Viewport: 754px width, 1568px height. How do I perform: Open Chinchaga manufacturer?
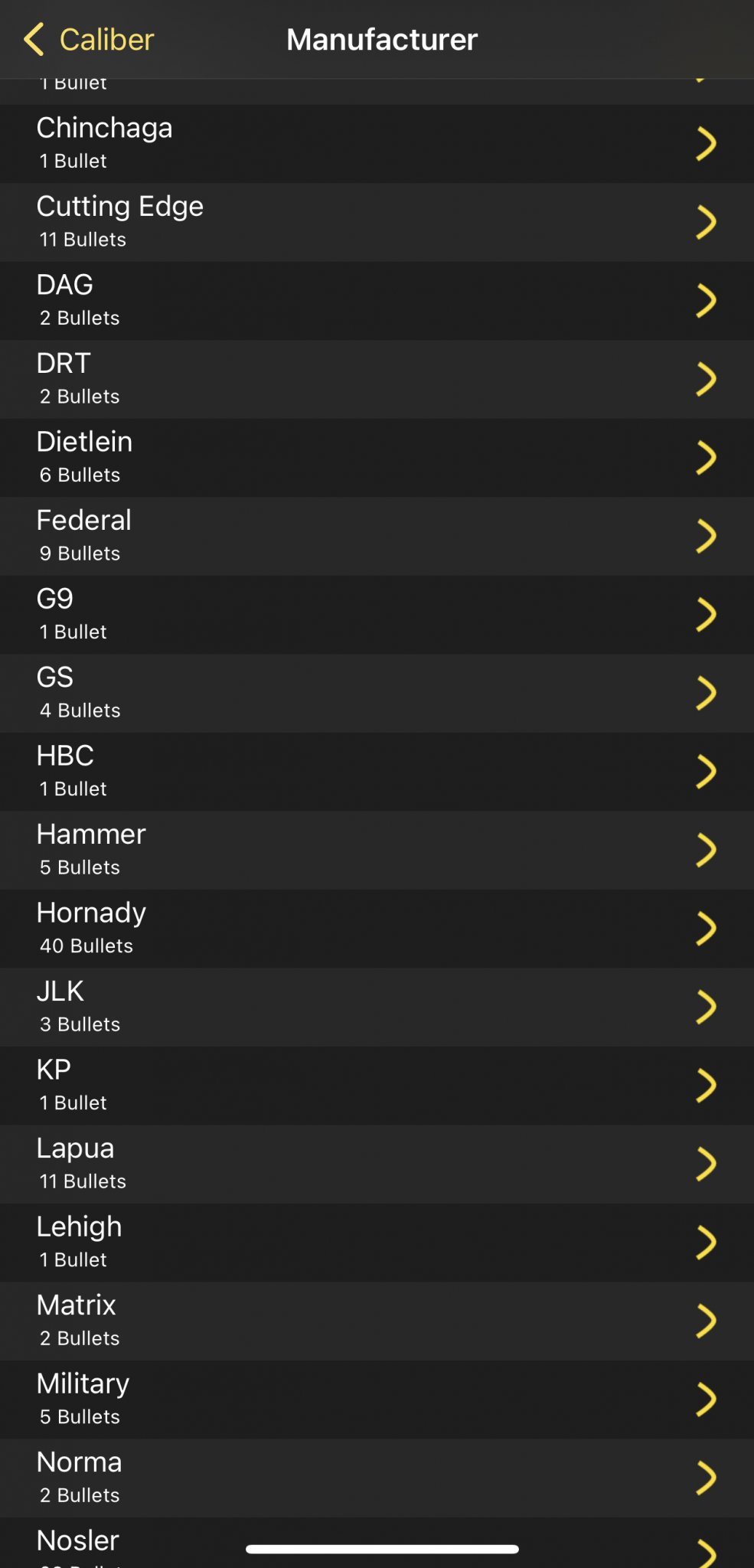tap(377, 143)
